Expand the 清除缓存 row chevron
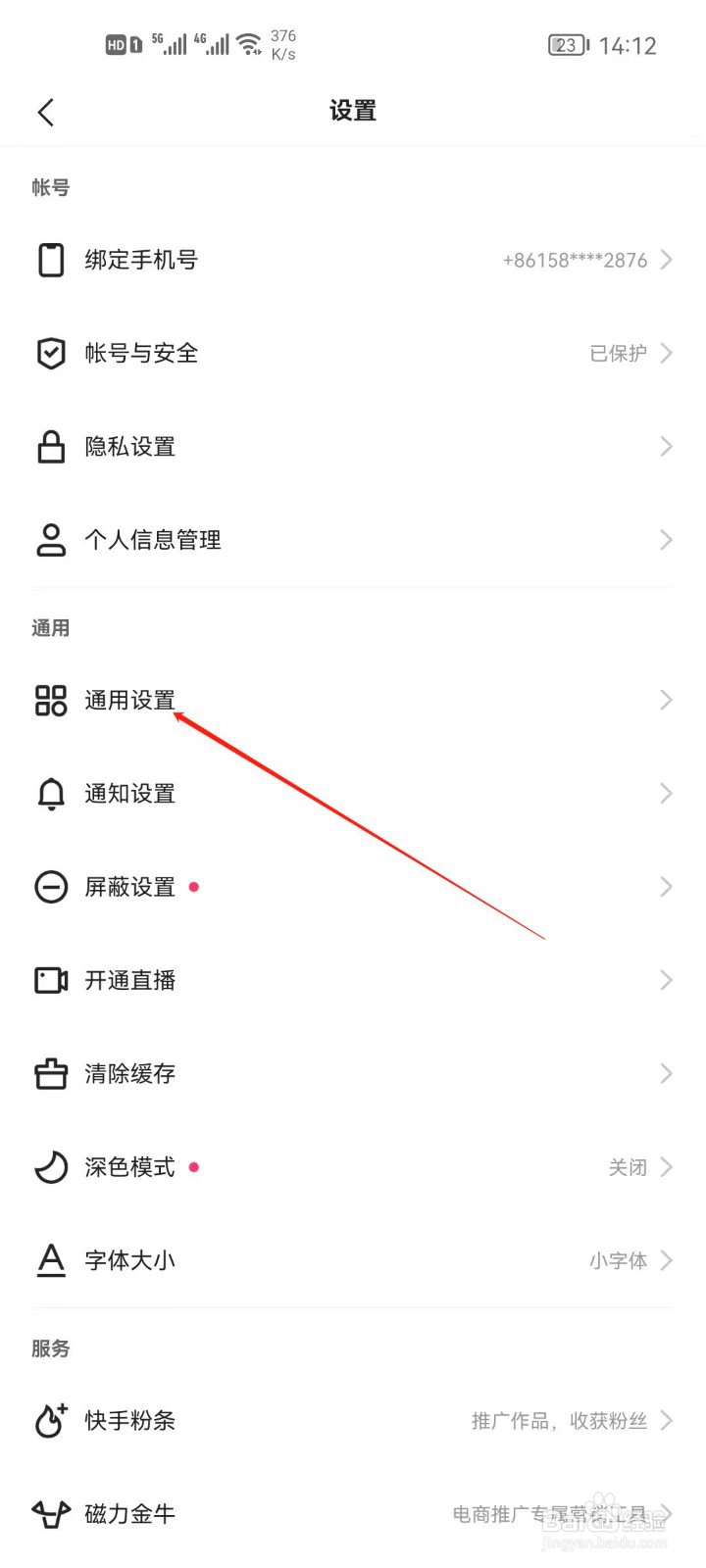The image size is (706, 1568). click(x=667, y=1073)
